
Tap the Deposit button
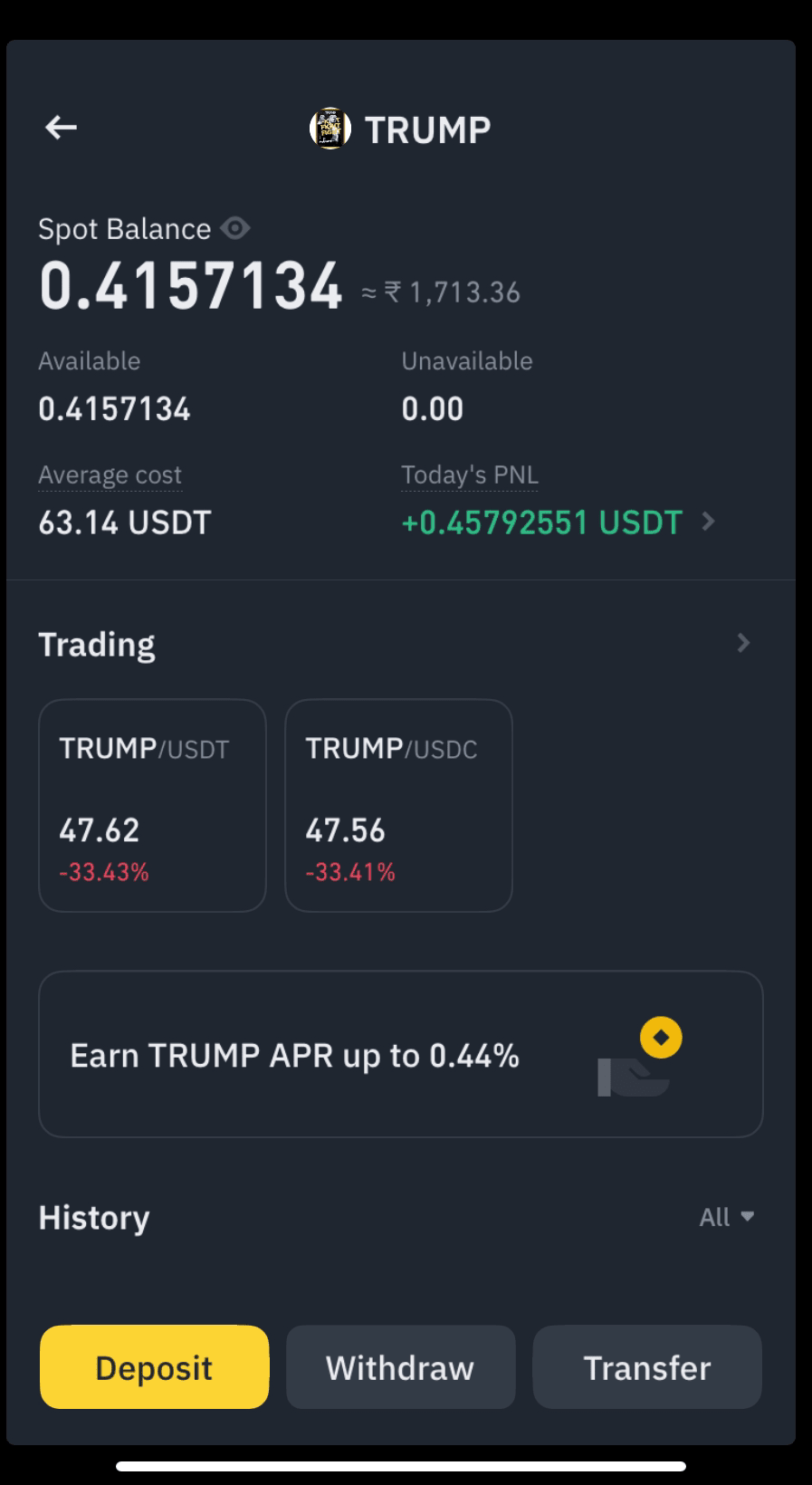coord(154,1367)
